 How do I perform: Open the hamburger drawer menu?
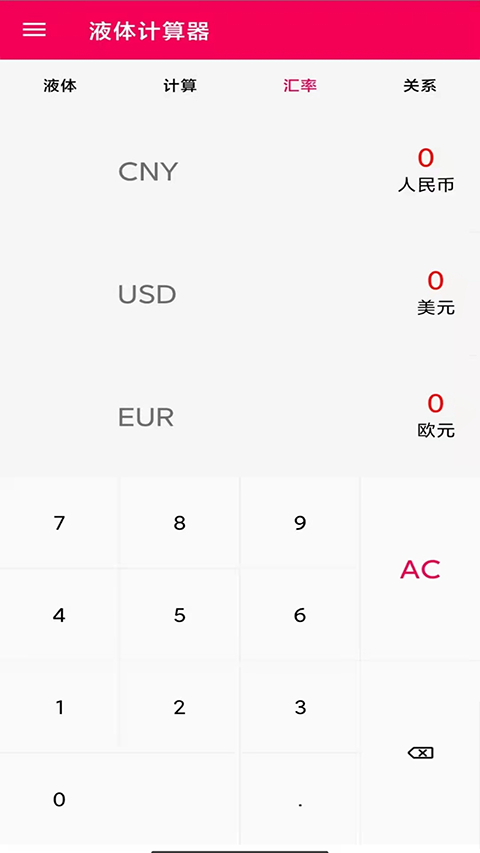(x=34, y=30)
